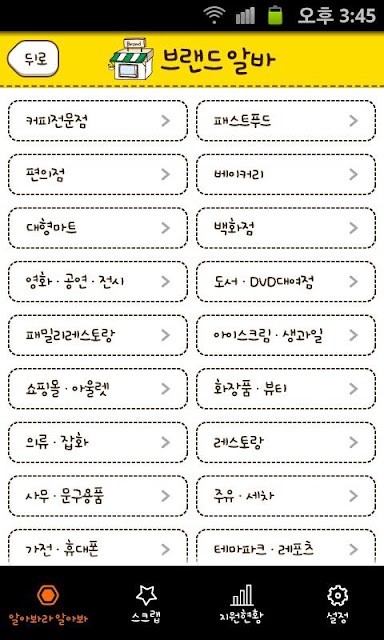Open 도서 · DVD대여점 category
This screenshot has height=640, width=384.
[286, 282]
